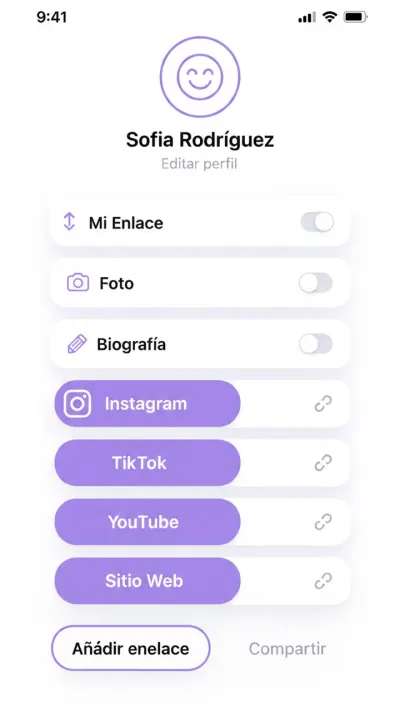Tap the chain link icon beside YouTube
This screenshot has height=712, width=400.
point(323,522)
